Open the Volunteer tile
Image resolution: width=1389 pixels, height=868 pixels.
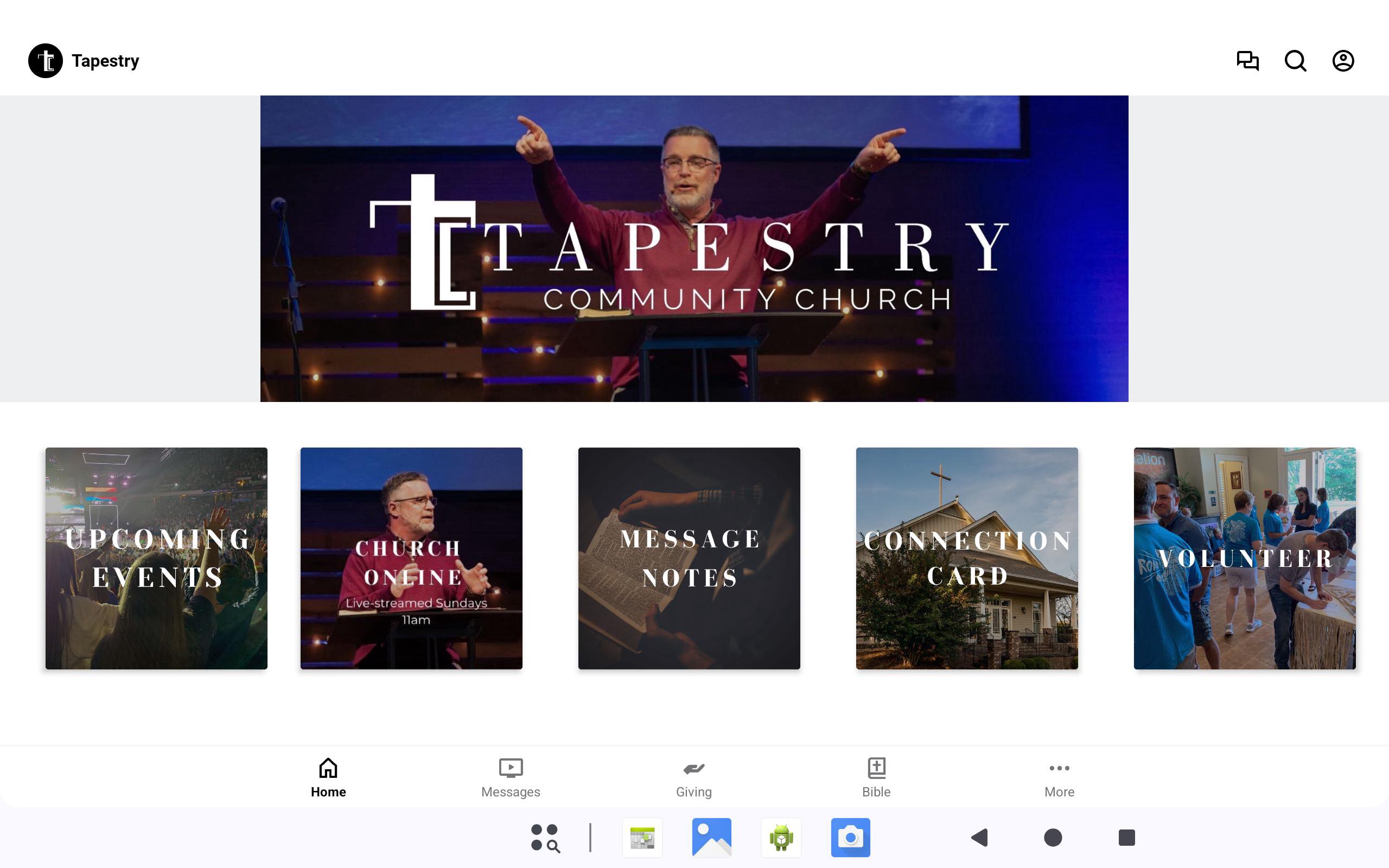1244,558
